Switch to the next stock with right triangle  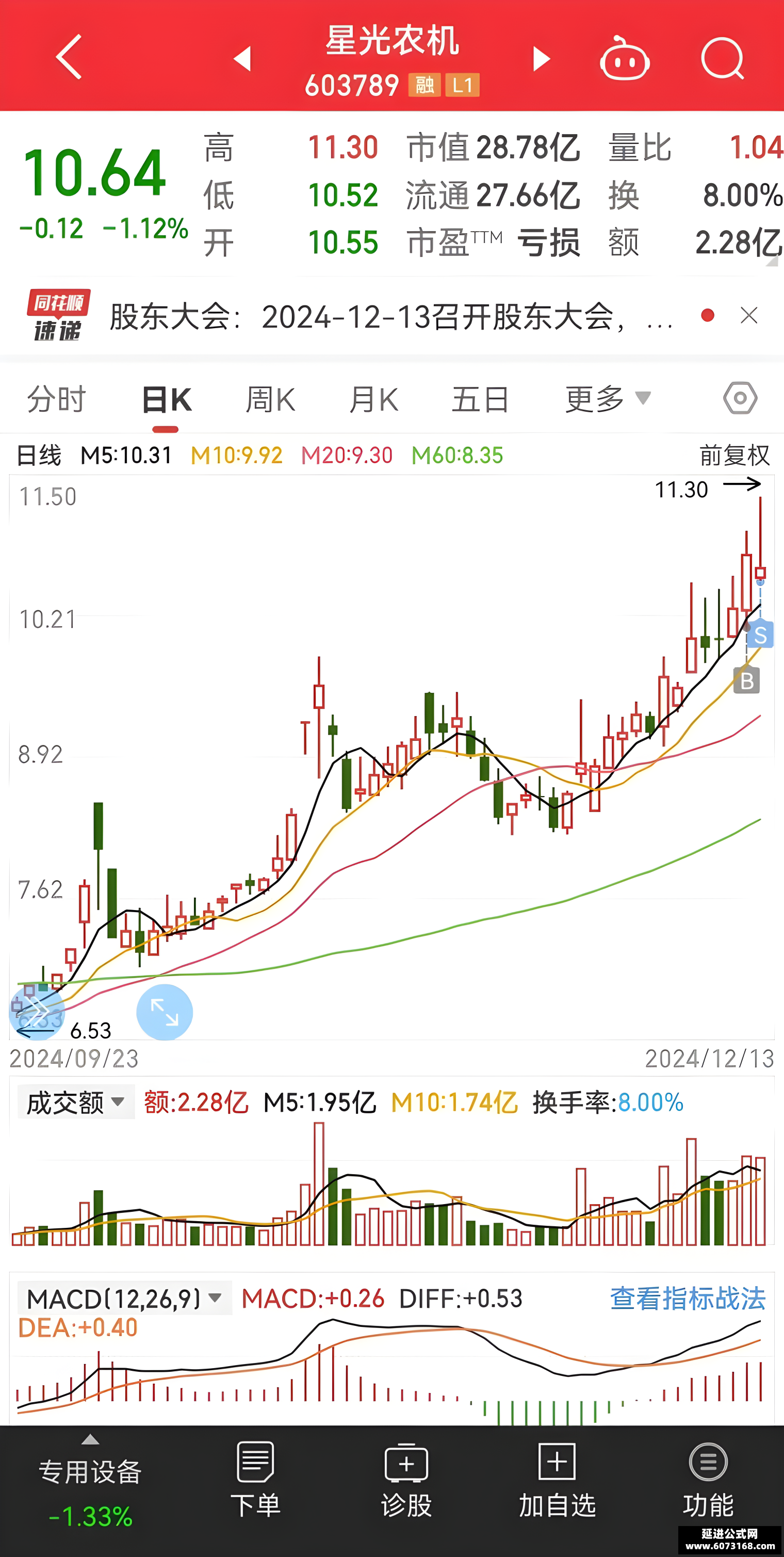click(x=541, y=59)
